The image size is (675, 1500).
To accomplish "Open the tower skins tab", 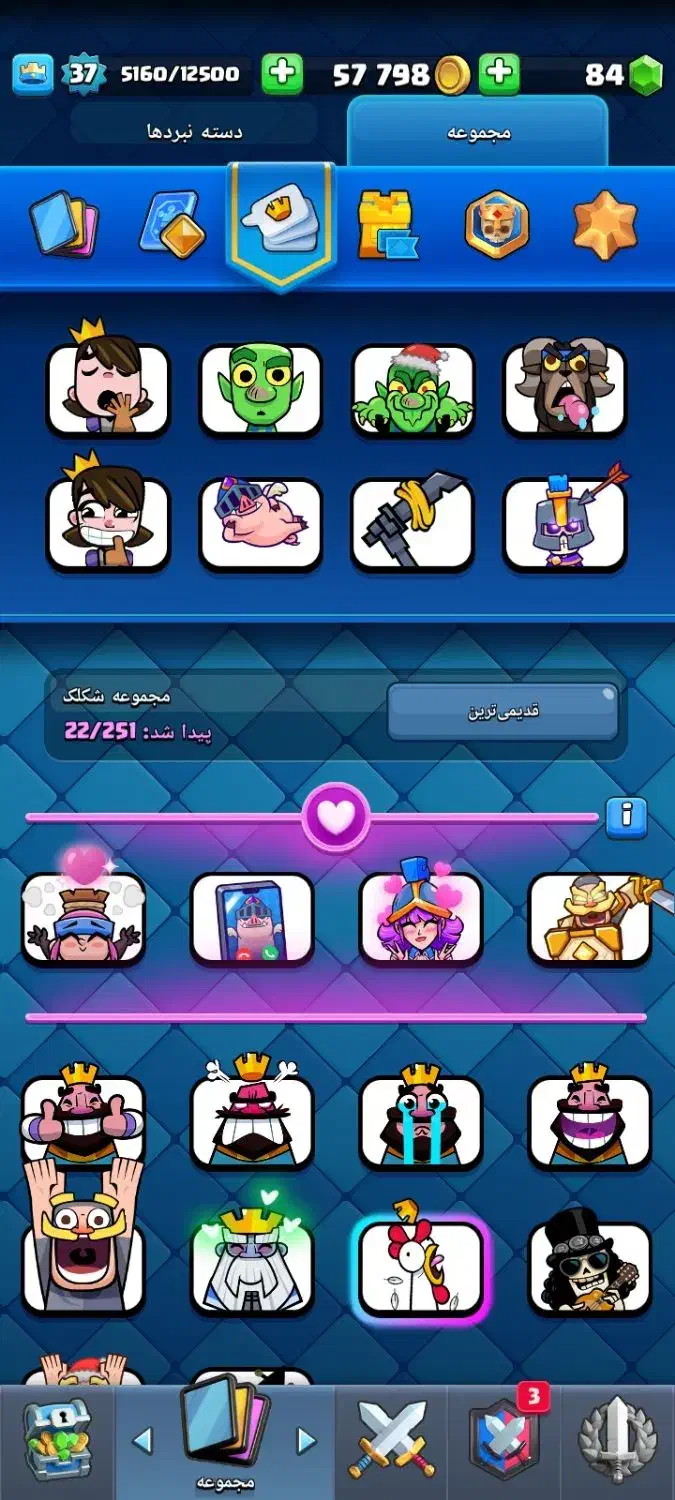I will pyautogui.click(x=387, y=224).
